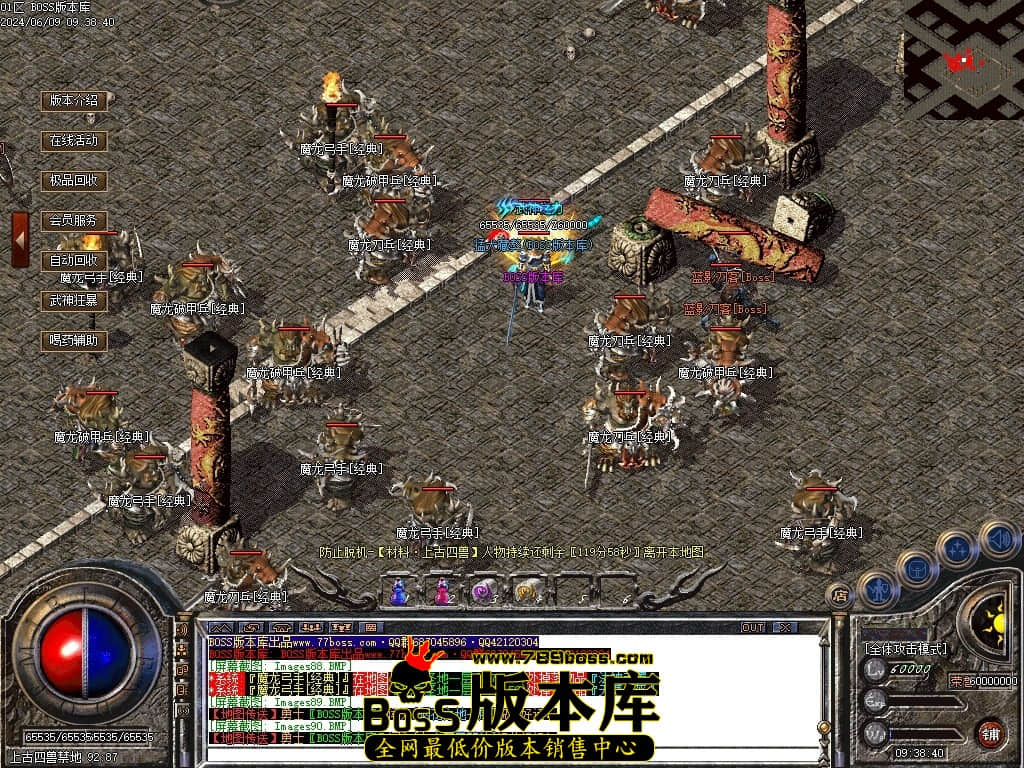Select the 自动回收 button

[x=74, y=260]
